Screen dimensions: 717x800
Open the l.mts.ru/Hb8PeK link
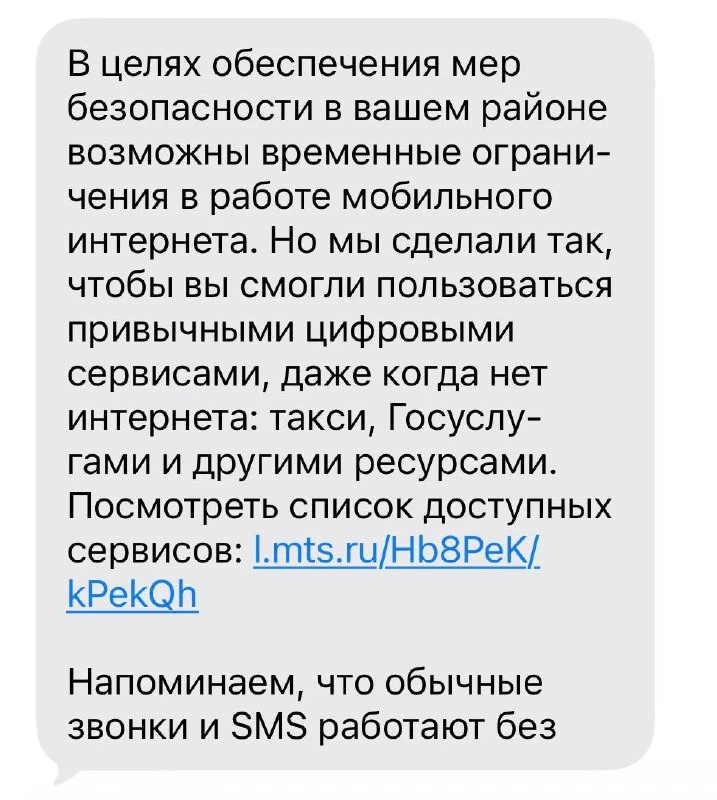coord(397,551)
